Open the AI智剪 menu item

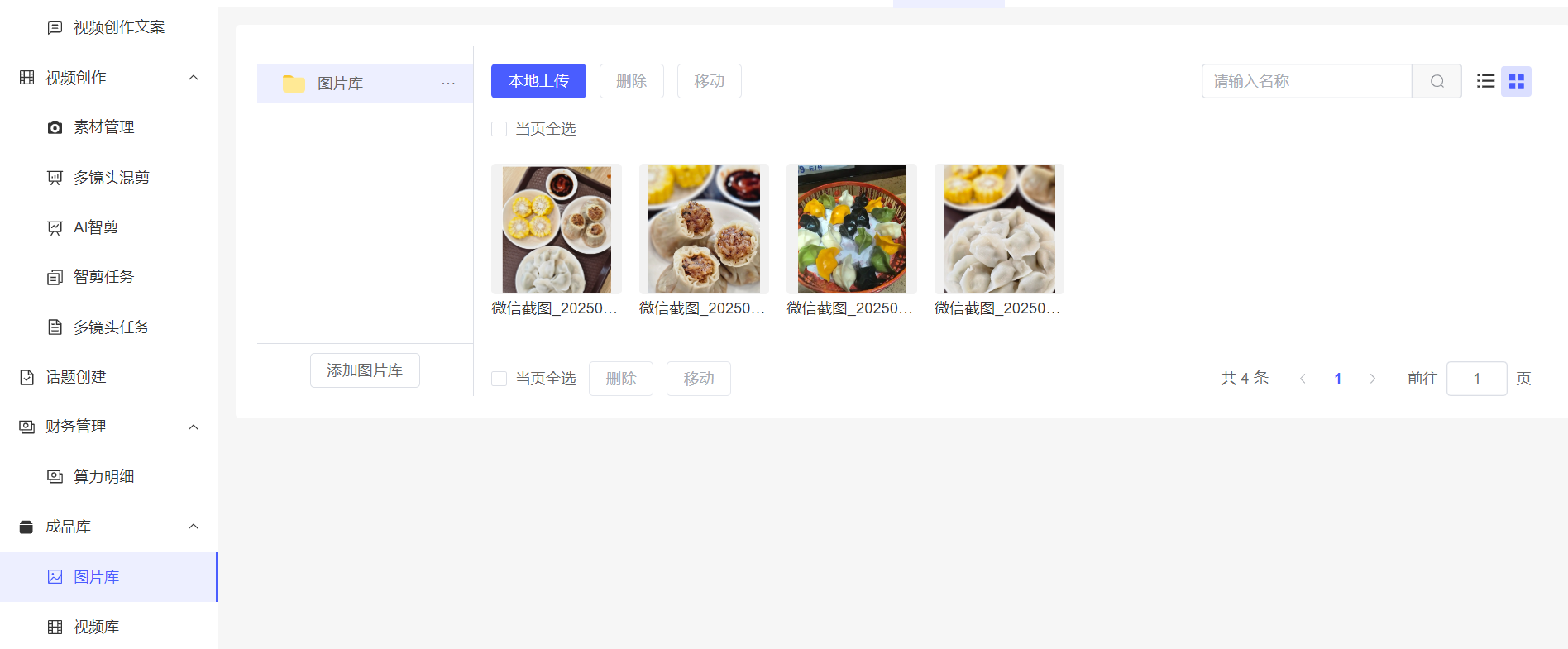click(95, 227)
